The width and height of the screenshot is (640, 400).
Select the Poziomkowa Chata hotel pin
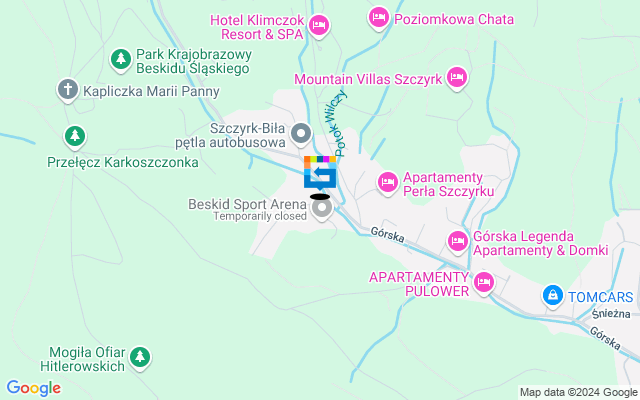coord(379,16)
